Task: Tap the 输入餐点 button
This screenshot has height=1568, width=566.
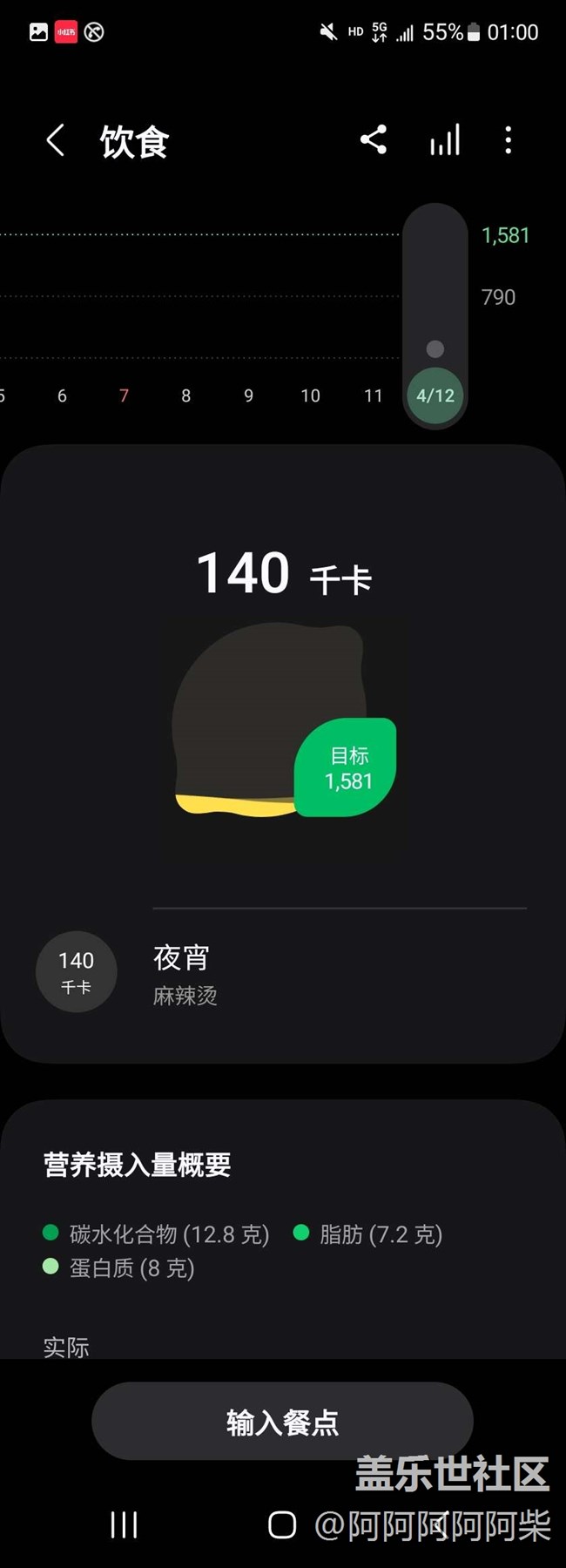Action: point(282,1422)
